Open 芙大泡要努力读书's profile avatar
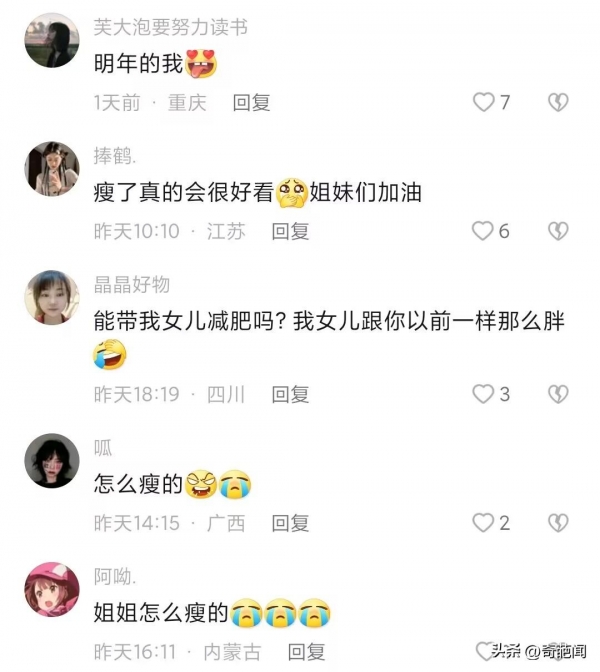Image resolution: width=600 pixels, height=672 pixels. (x=51, y=40)
